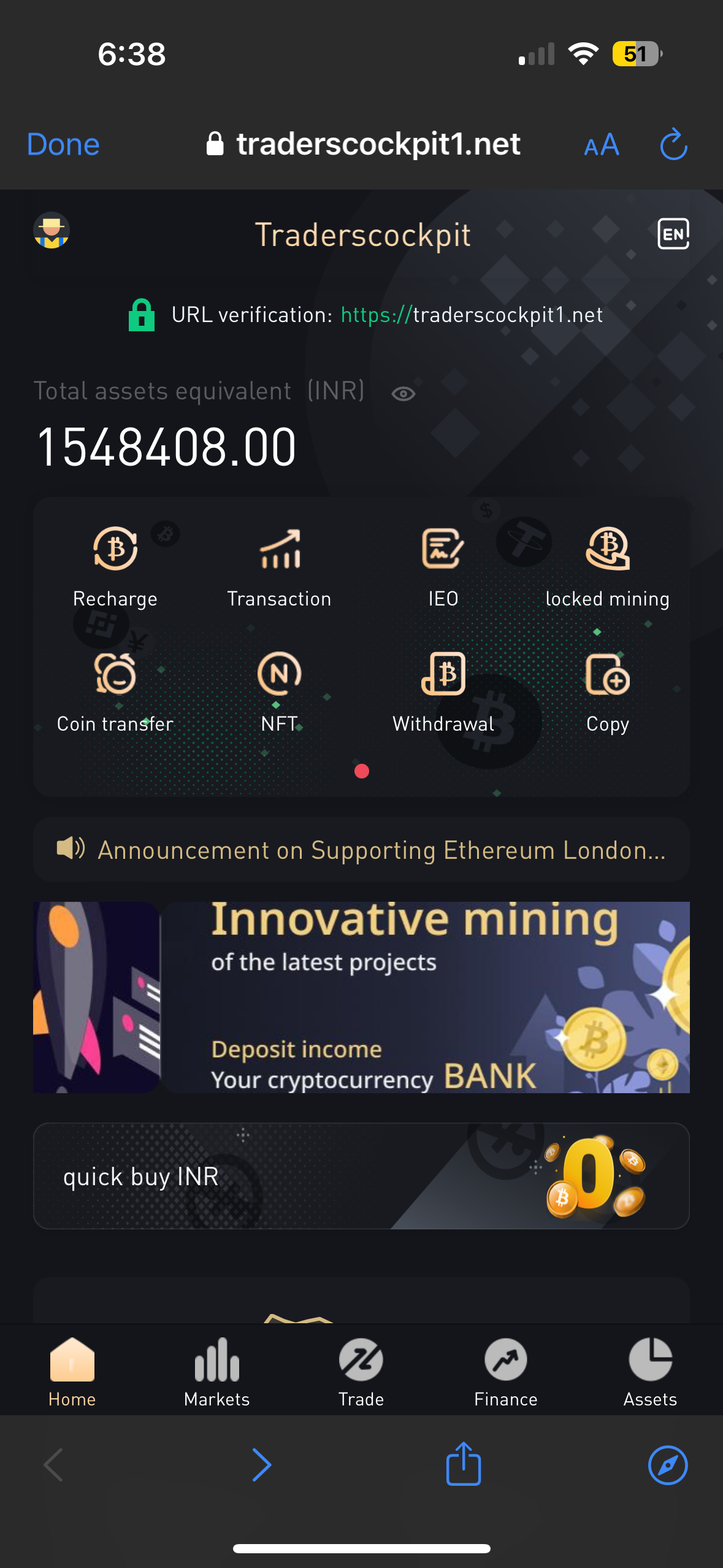Image resolution: width=723 pixels, height=1568 pixels.
Task: Open the profile avatar icon
Action: (x=52, y=231)
